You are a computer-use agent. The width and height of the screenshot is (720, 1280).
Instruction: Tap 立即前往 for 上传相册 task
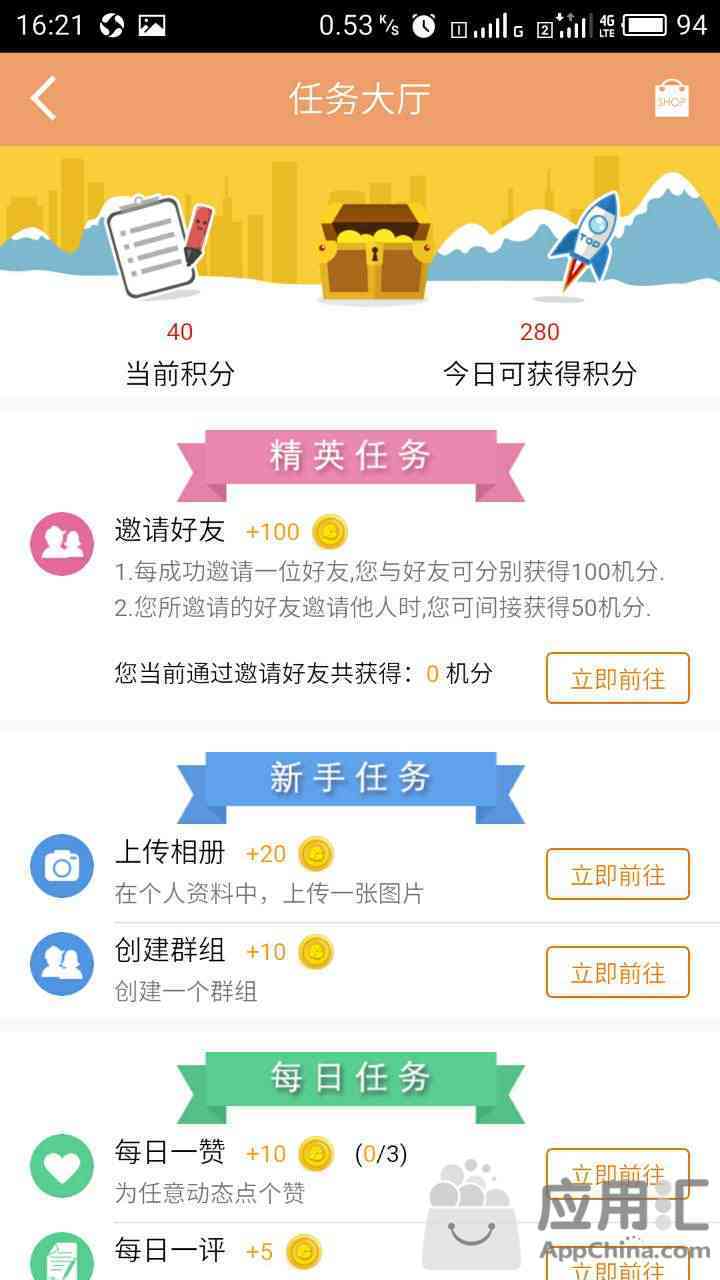[617, 874]
